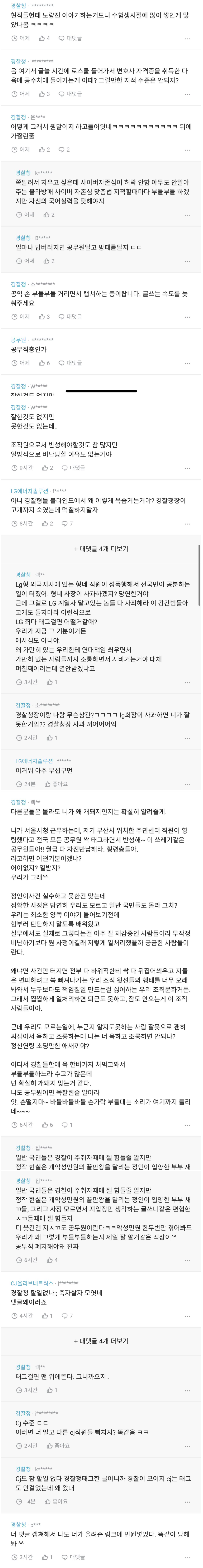The image size is (203, 1568).
Task: Like the '얼마나 밥버러지면' reply
Action: [49, 261]
